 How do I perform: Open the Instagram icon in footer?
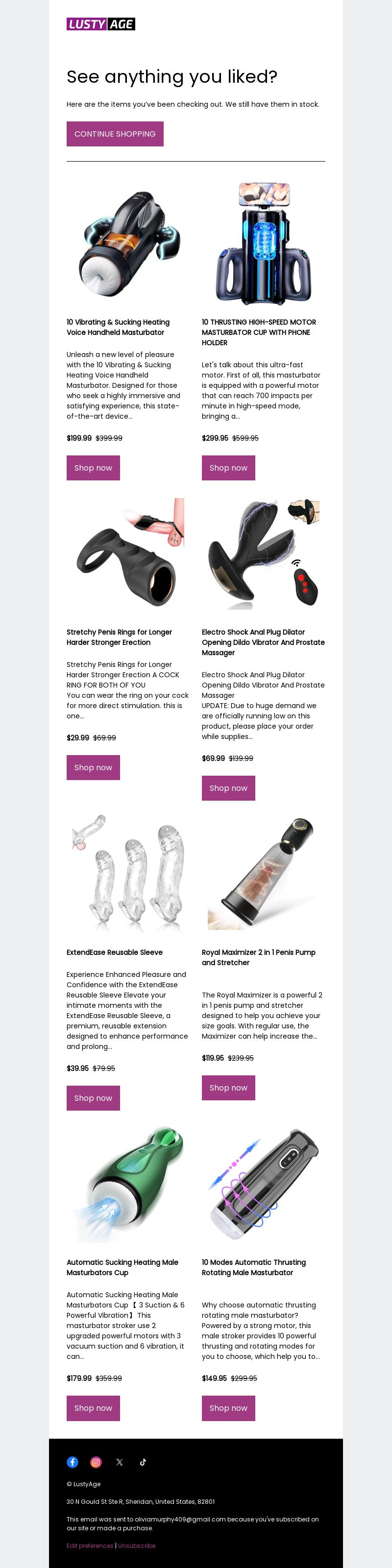click(x=96, y=1462)
